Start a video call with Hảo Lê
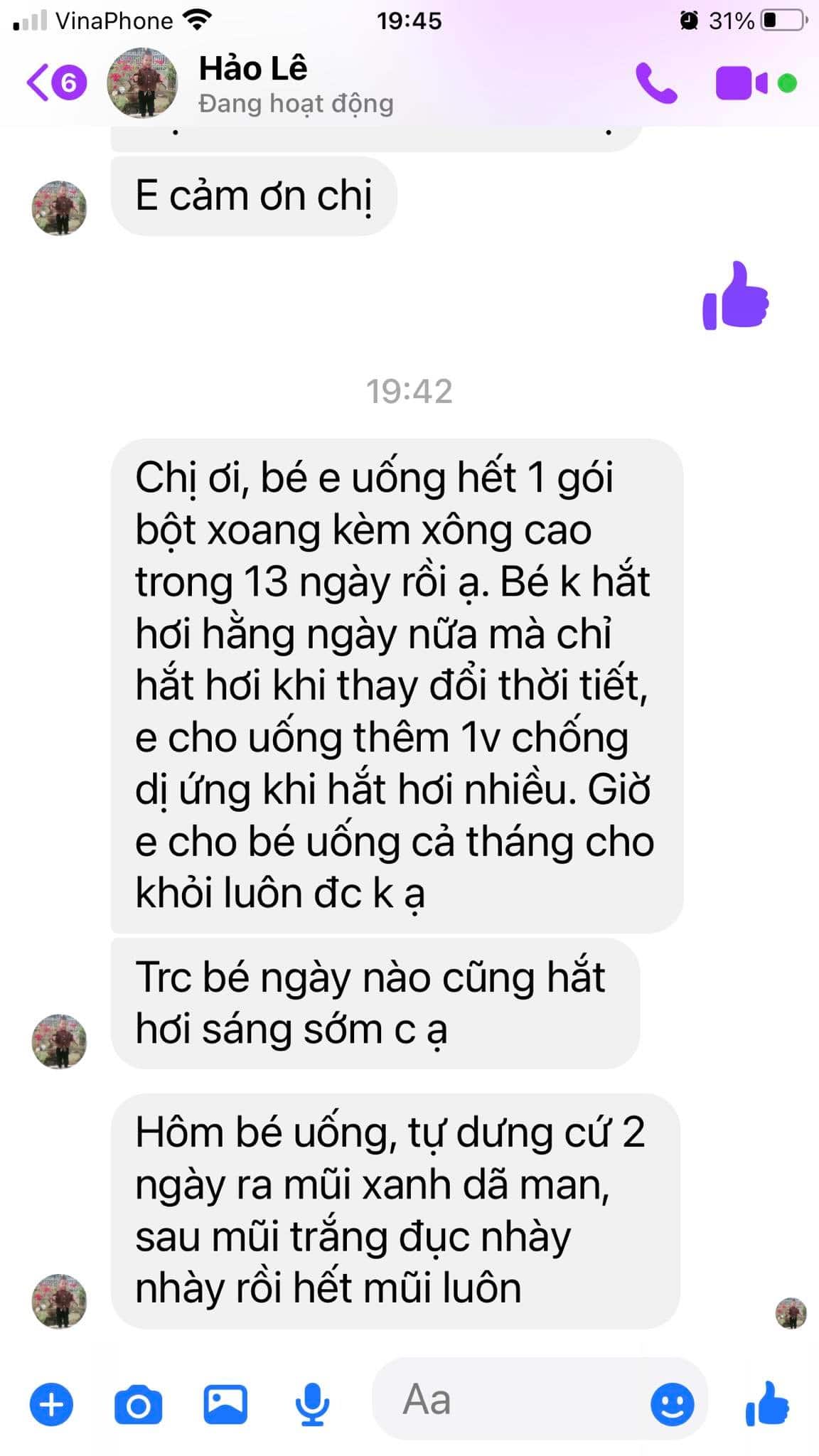The width and height of the screenshot is (819, 1456). coord(742,83)
